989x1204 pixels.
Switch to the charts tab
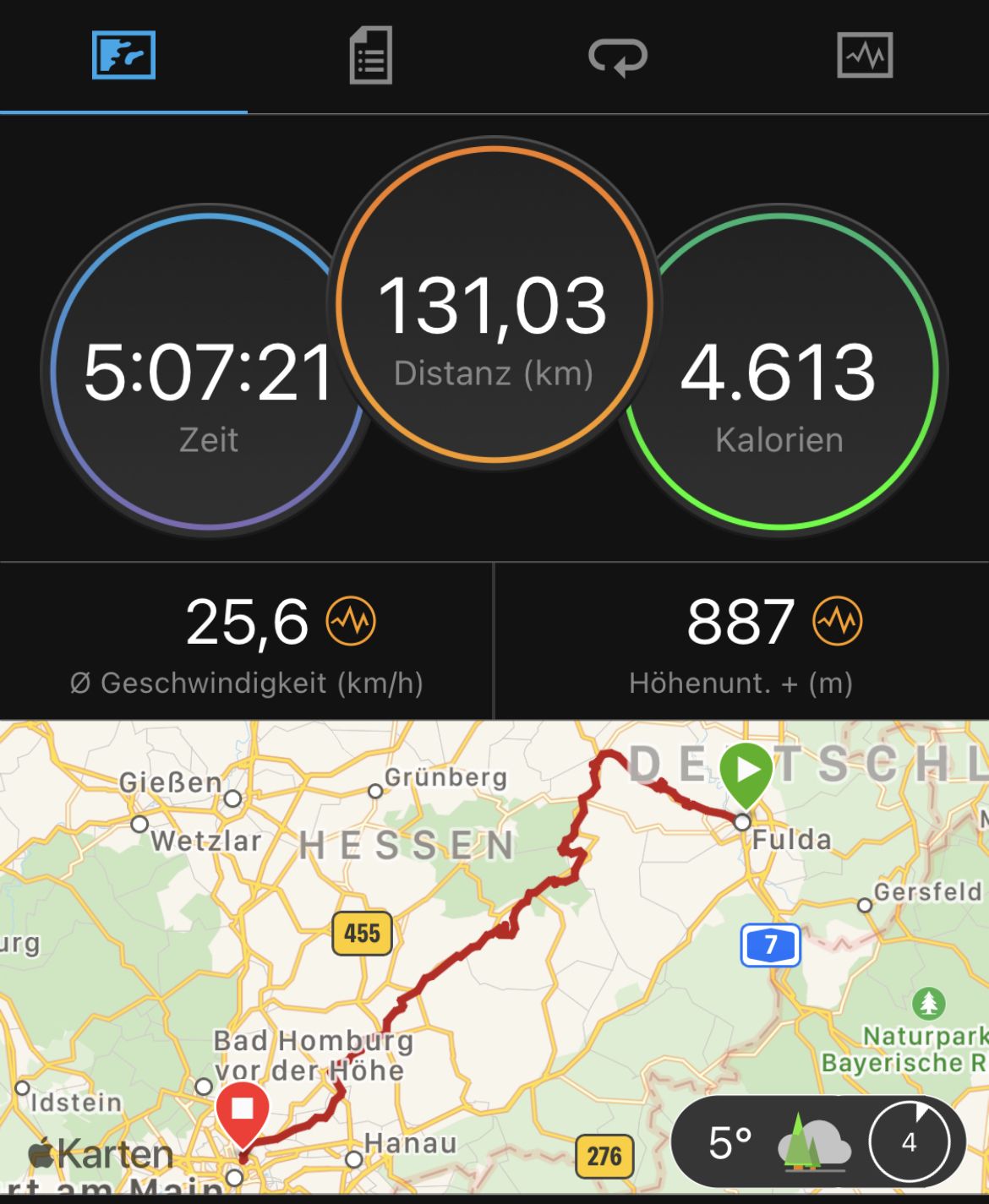864,56
